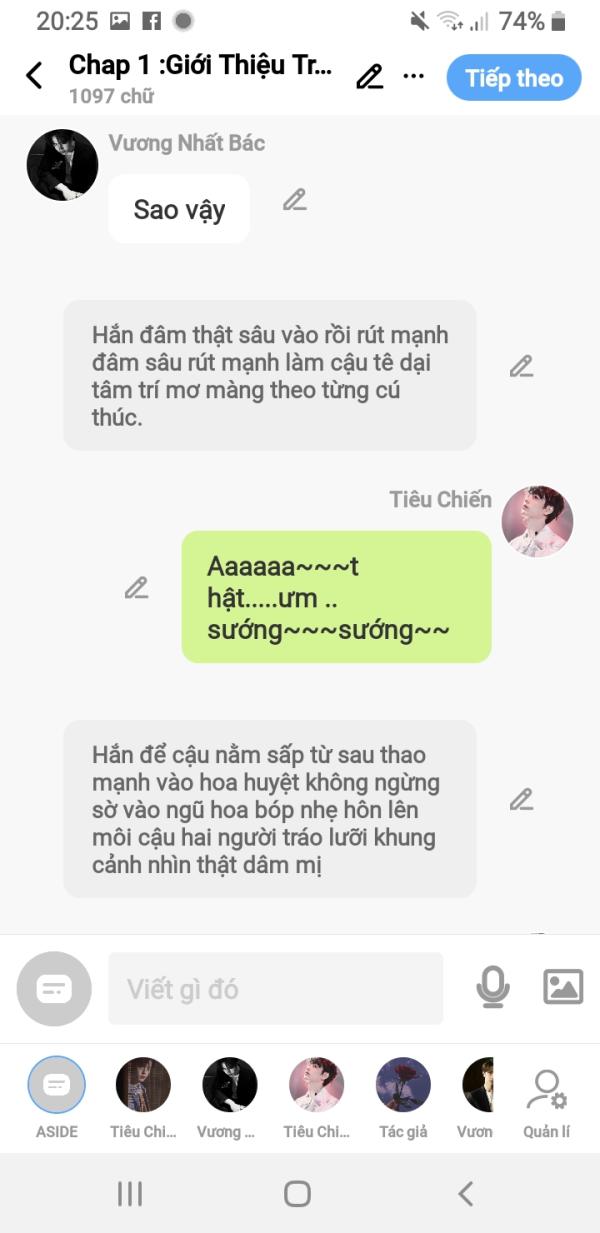Edit the chapter title with pencil icon
The width and height of the screenshot is (600, 1233).
(370, 77)
